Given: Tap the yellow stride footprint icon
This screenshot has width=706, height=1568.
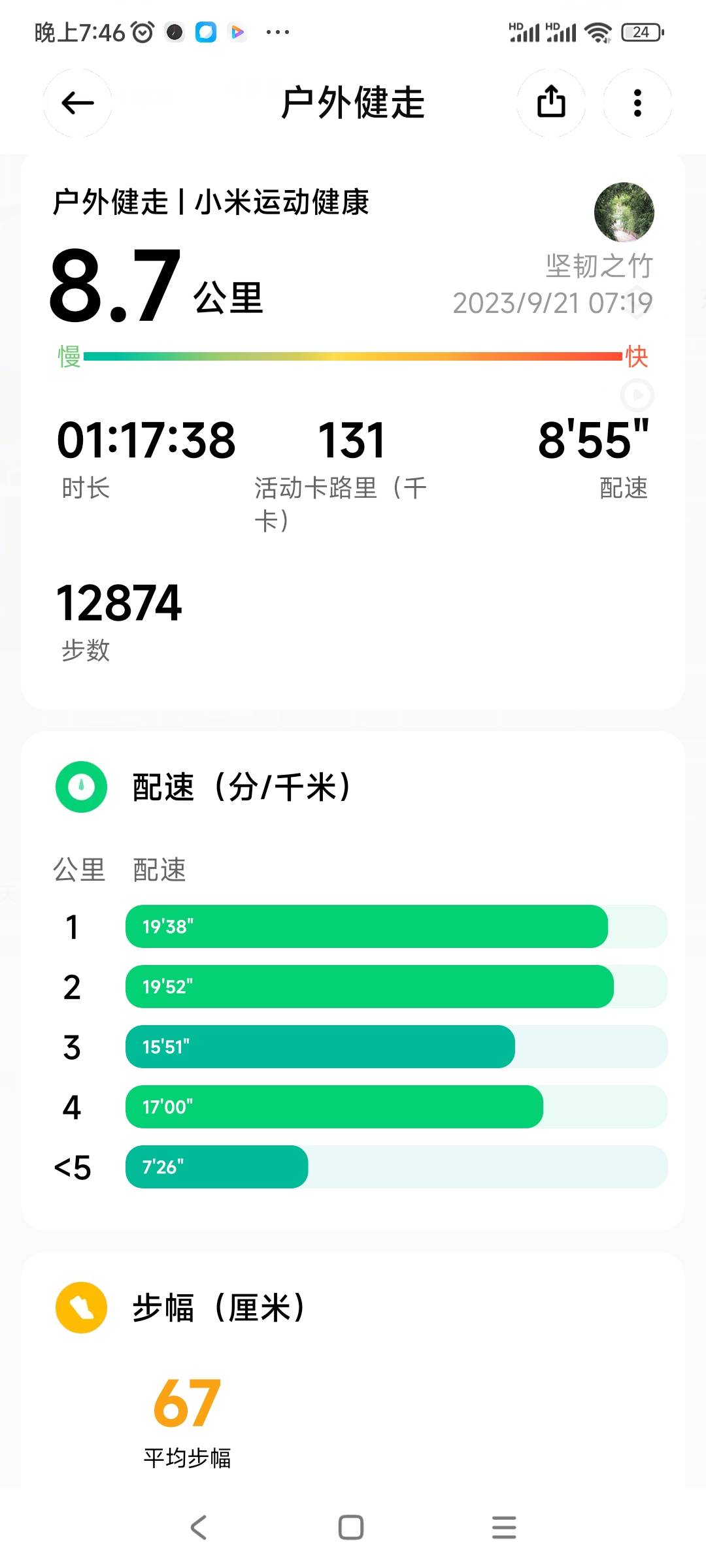Looking at the screenshot, I should point(80,1309).
